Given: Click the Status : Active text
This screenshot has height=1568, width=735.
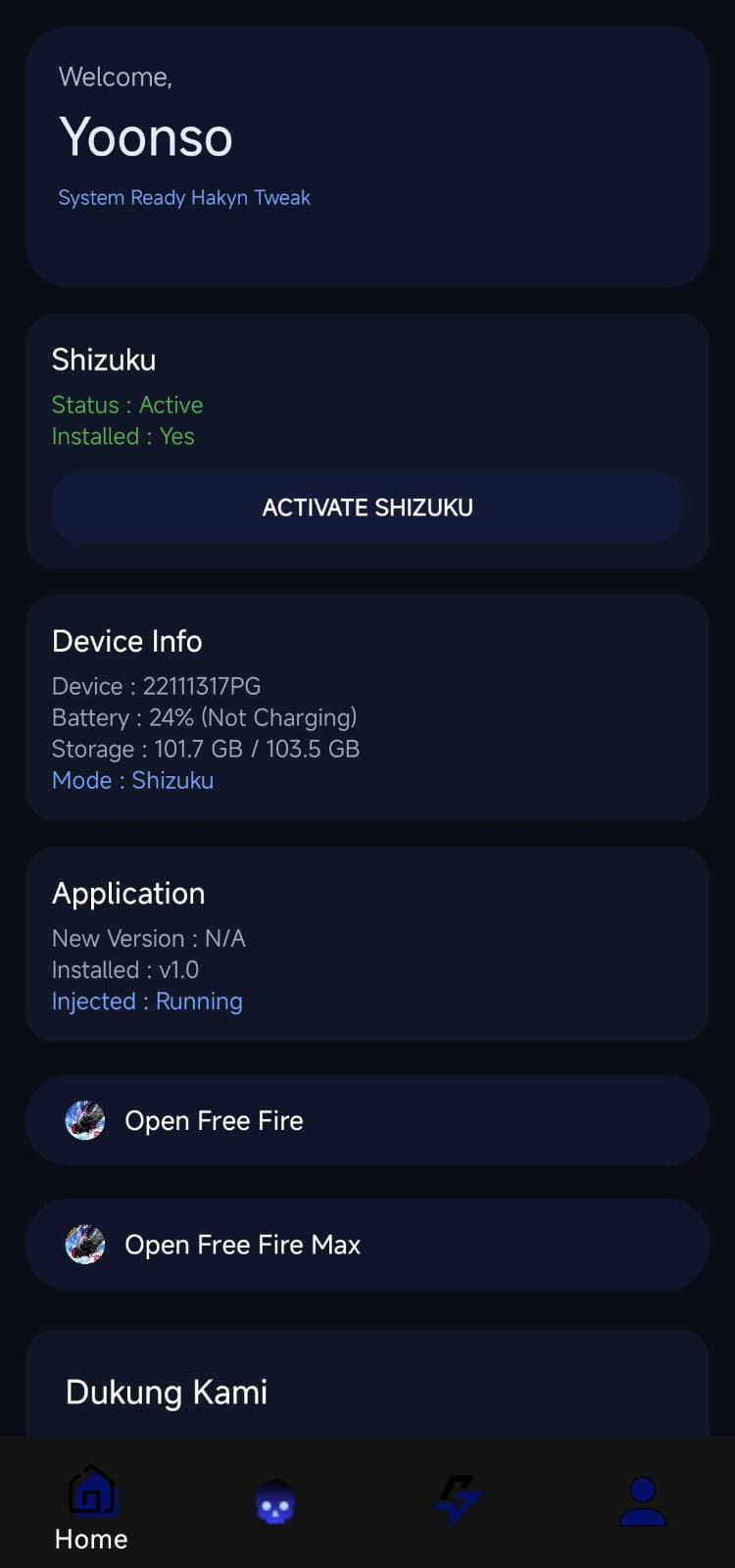Looking at the screenshot, I should click(x=127, y=405).
